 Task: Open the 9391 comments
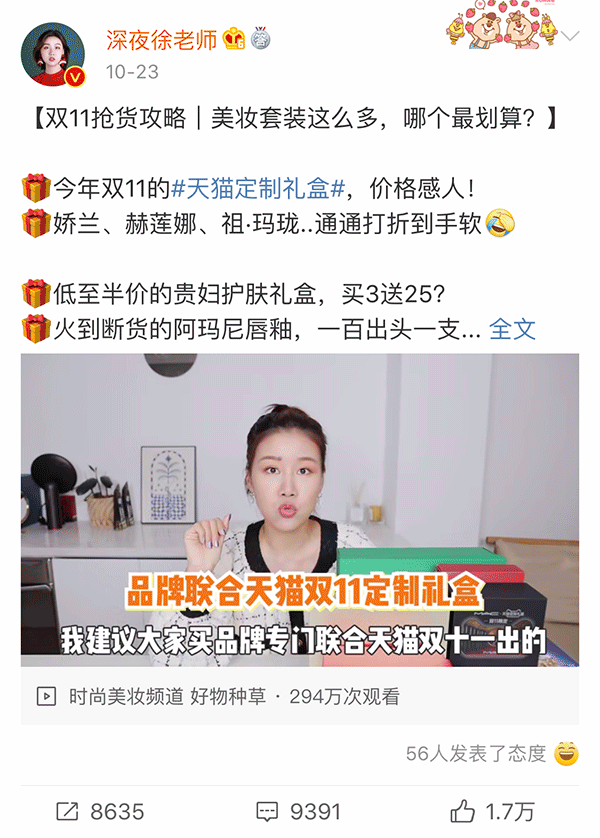pyautogui.click(x=299, y=811)
